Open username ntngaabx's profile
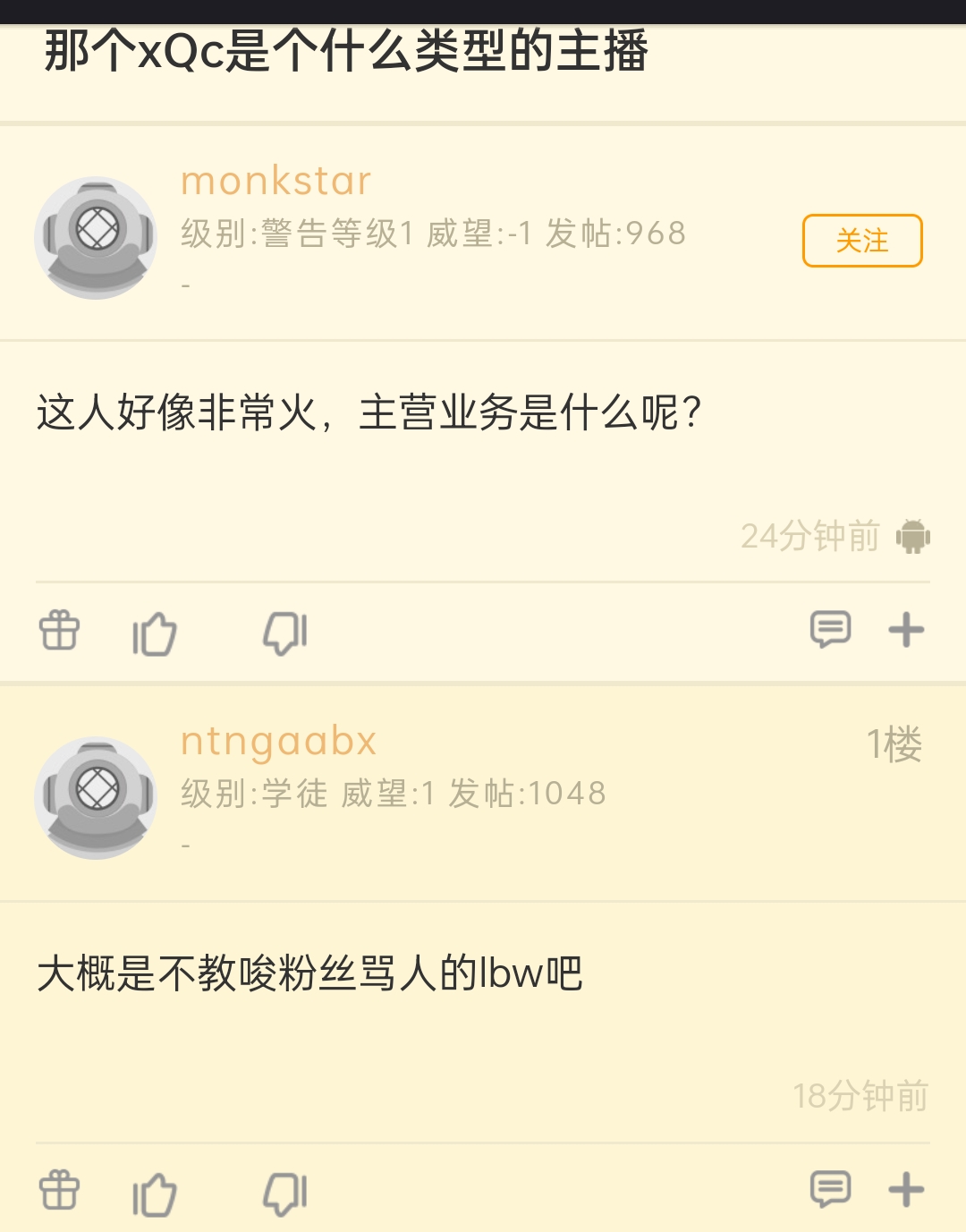This screenshot has height=1232, width=966. [278, 741]
